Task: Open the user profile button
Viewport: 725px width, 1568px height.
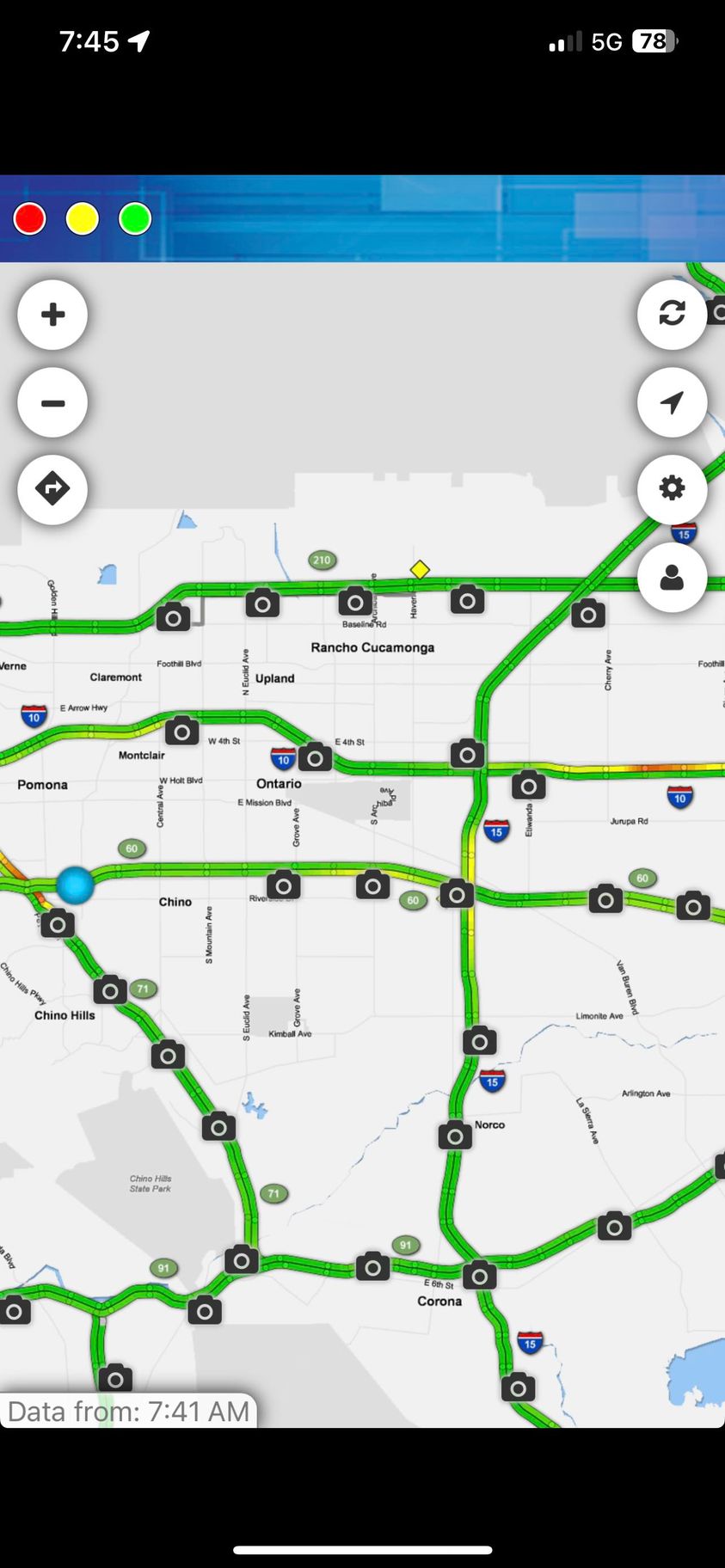Action: pyautogui.click(x=672, y=578)
